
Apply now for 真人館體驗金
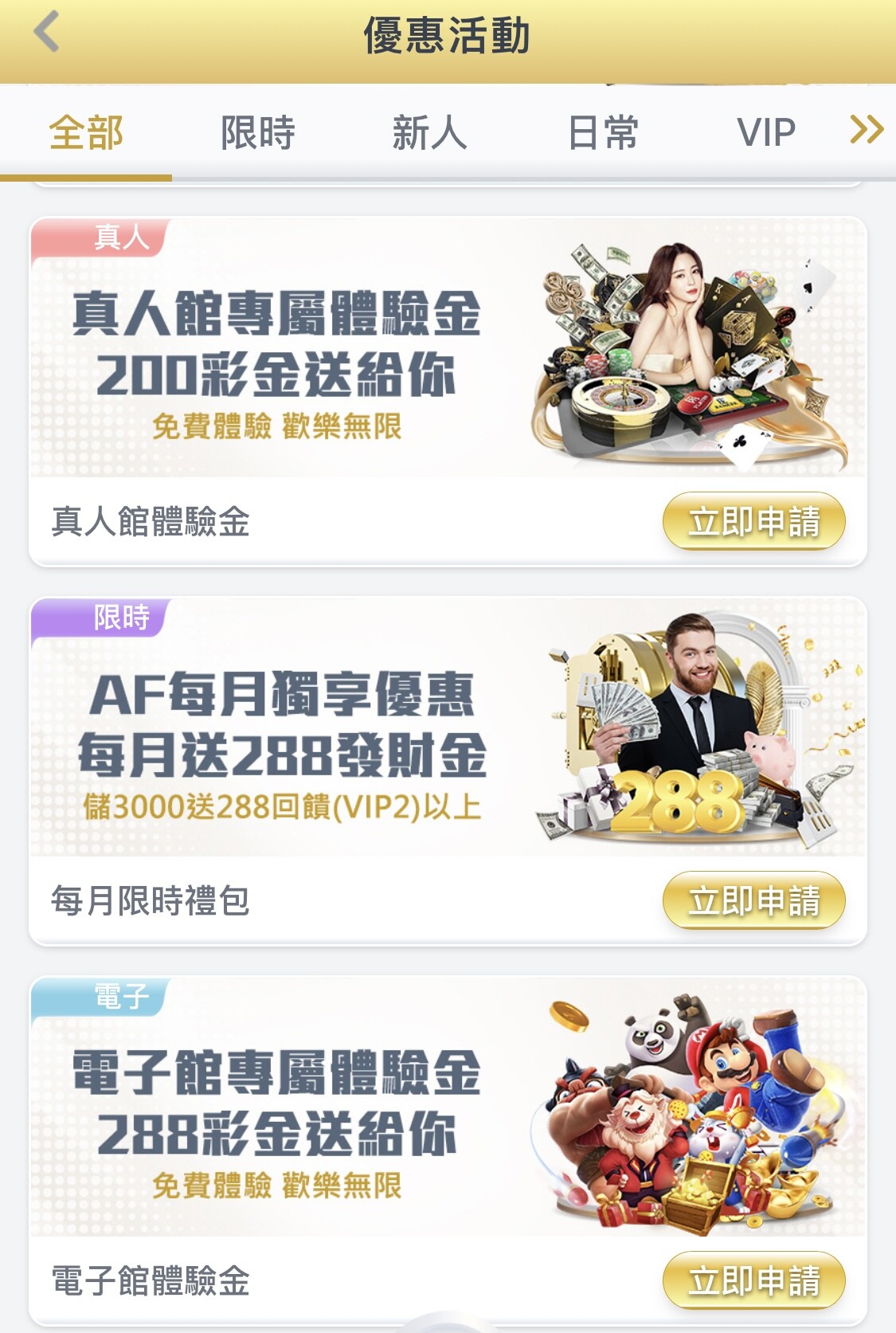pos(753,522)
